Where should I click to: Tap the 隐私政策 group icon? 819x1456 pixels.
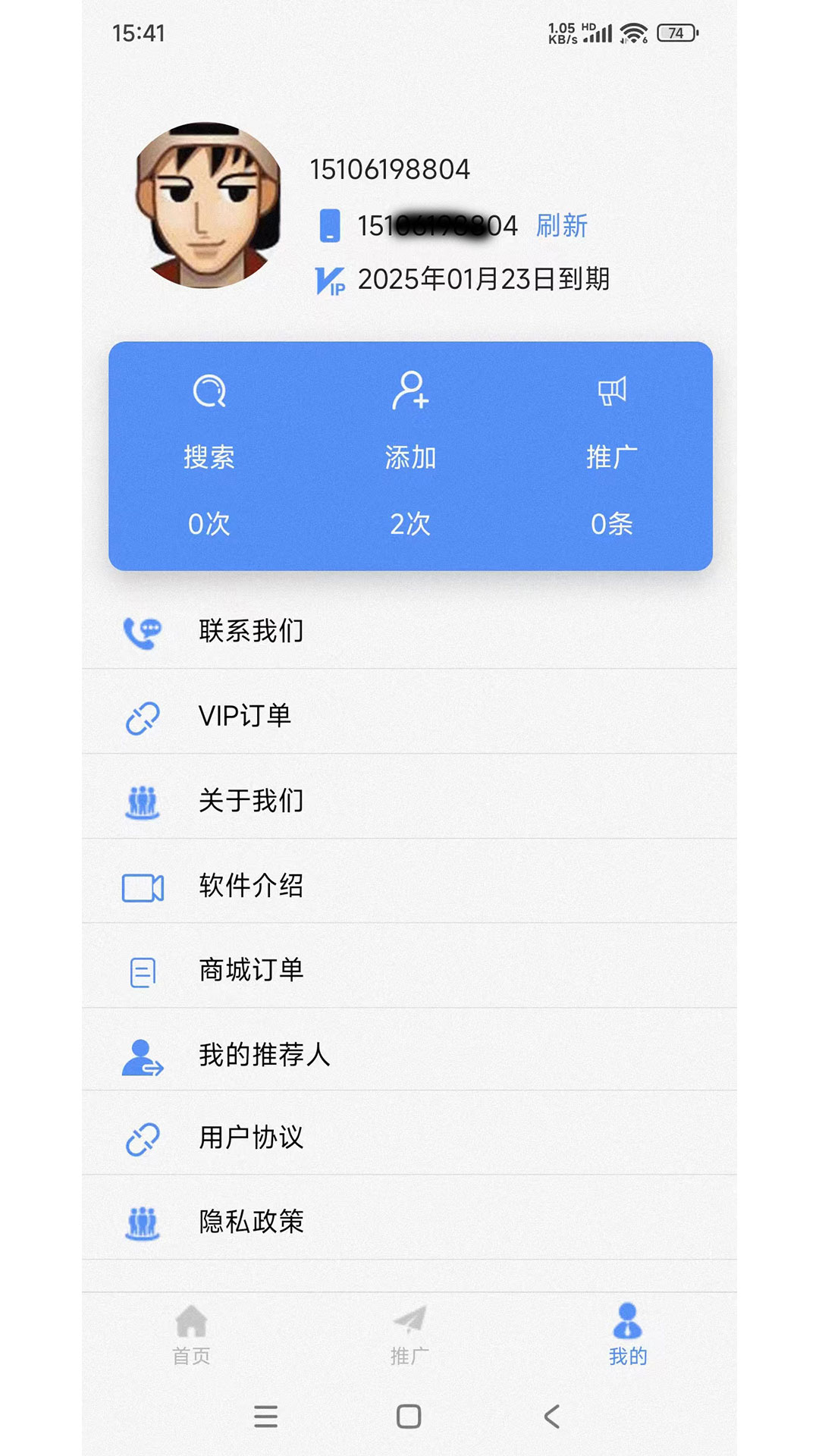pyautogui.click(x=143, y=1222)
